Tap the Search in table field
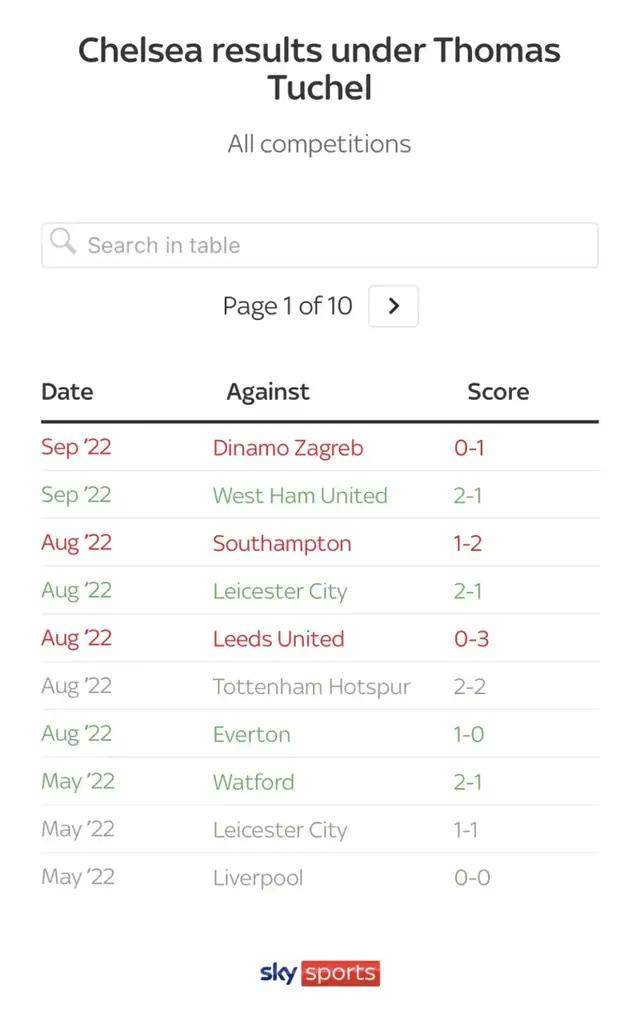The width and height of the screenshot is (640, 1030). pos(319,245)
